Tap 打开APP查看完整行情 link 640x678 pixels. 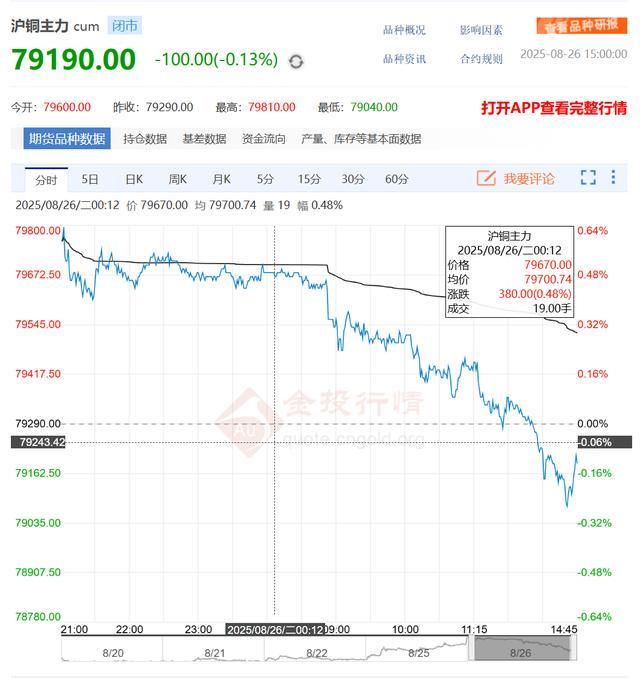(553, 107)
